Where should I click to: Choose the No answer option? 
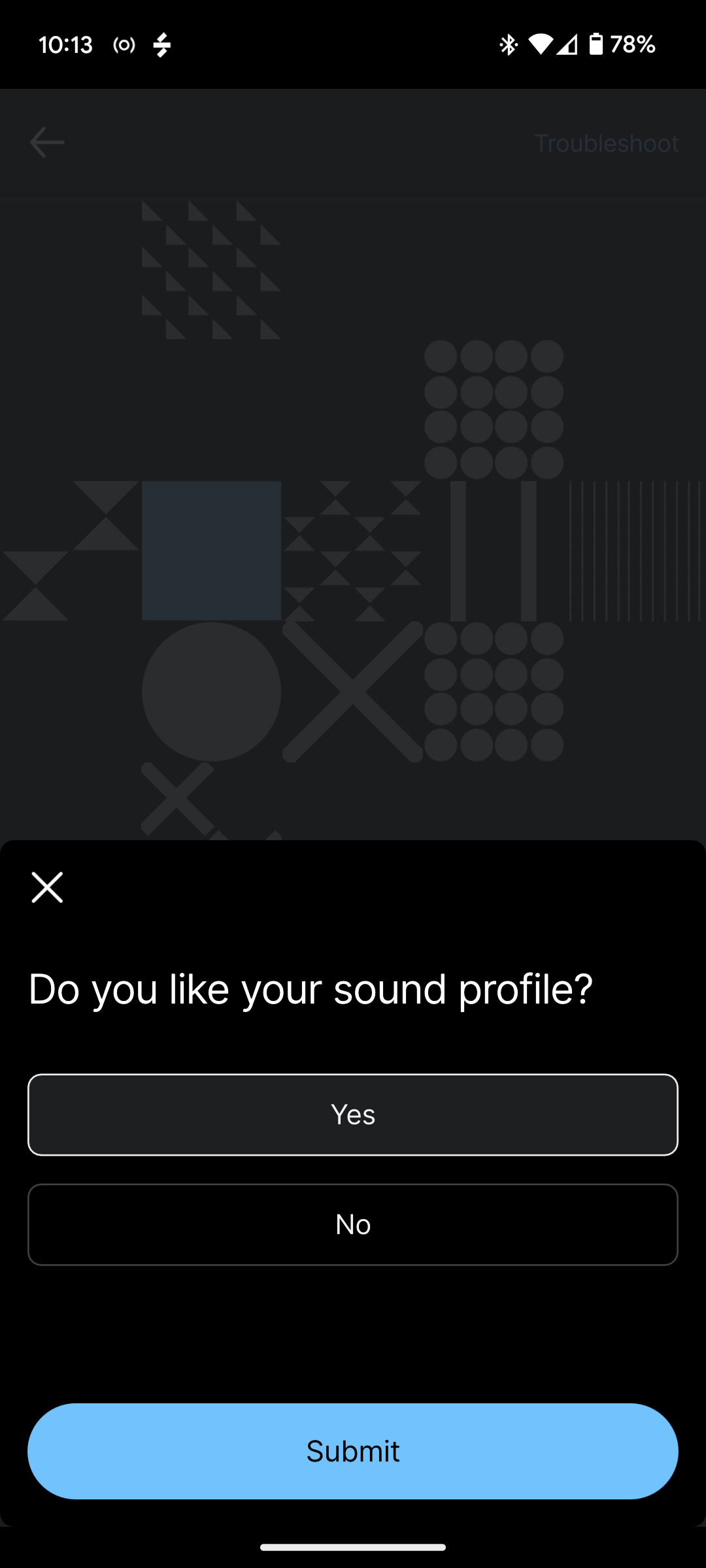point(353,1224)
